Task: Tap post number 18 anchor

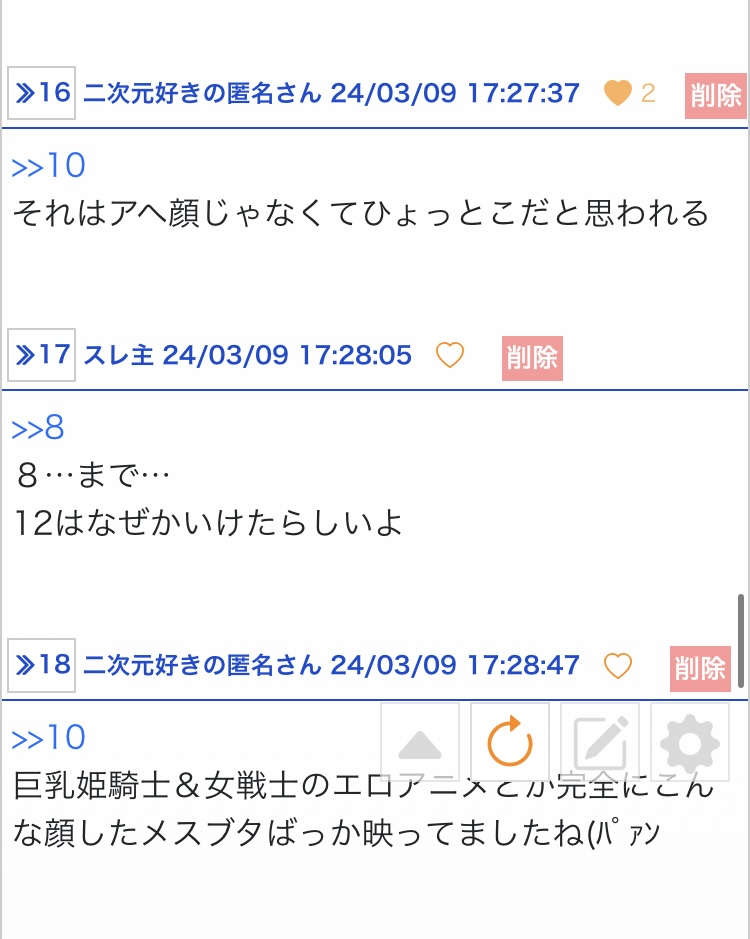Action: click(x=42, y=666)
